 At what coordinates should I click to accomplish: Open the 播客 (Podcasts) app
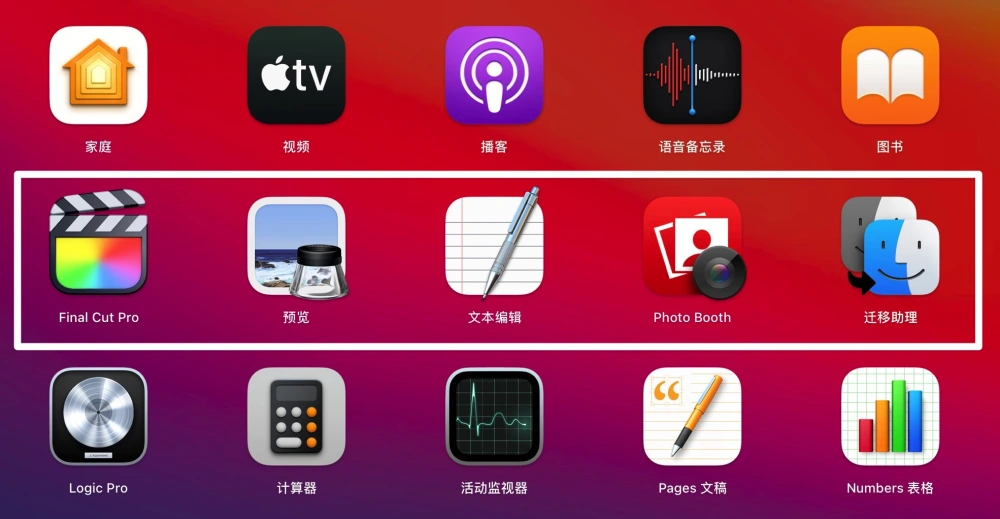494,75
